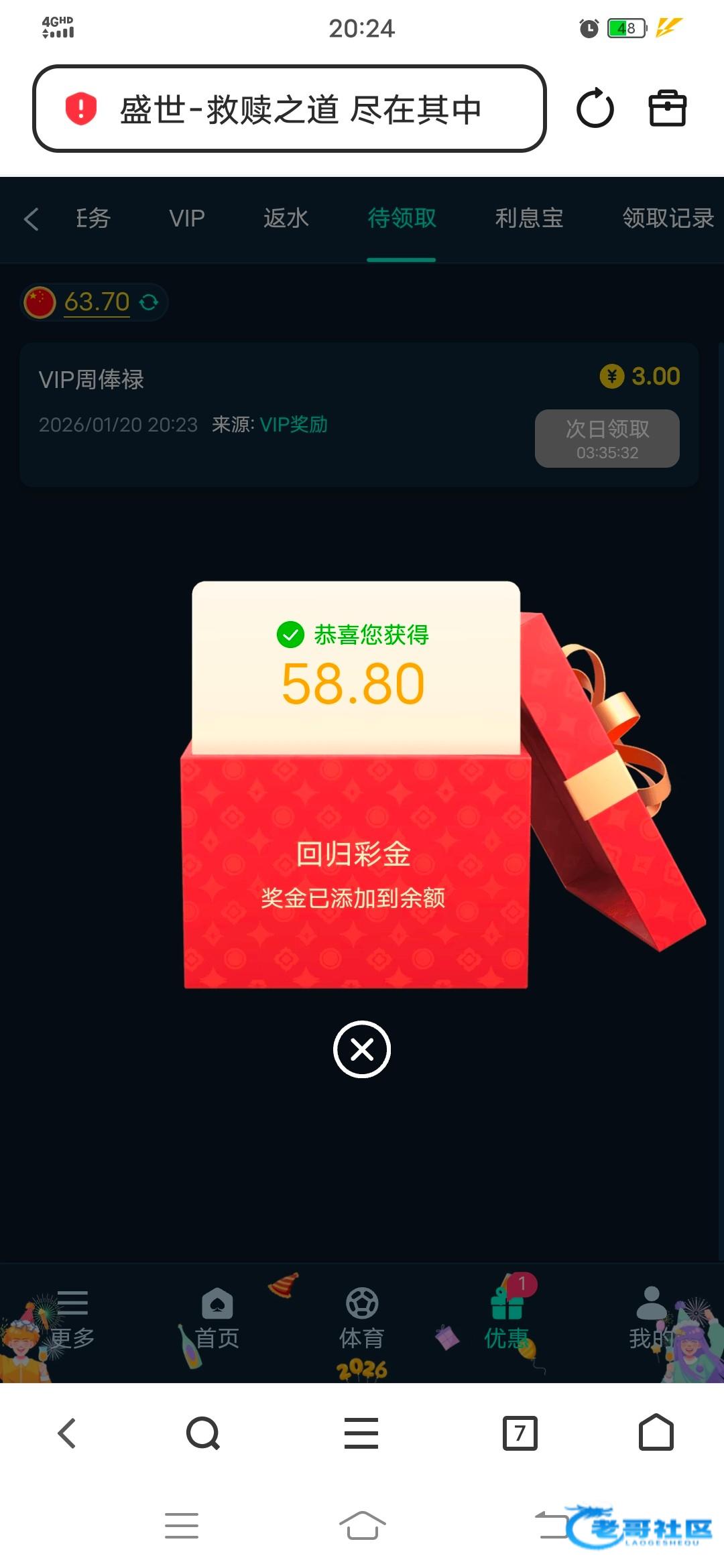This screenshot has width=724, height=1568.
Task: Go back using the top-left arrow
Action: tap(32, 219)
